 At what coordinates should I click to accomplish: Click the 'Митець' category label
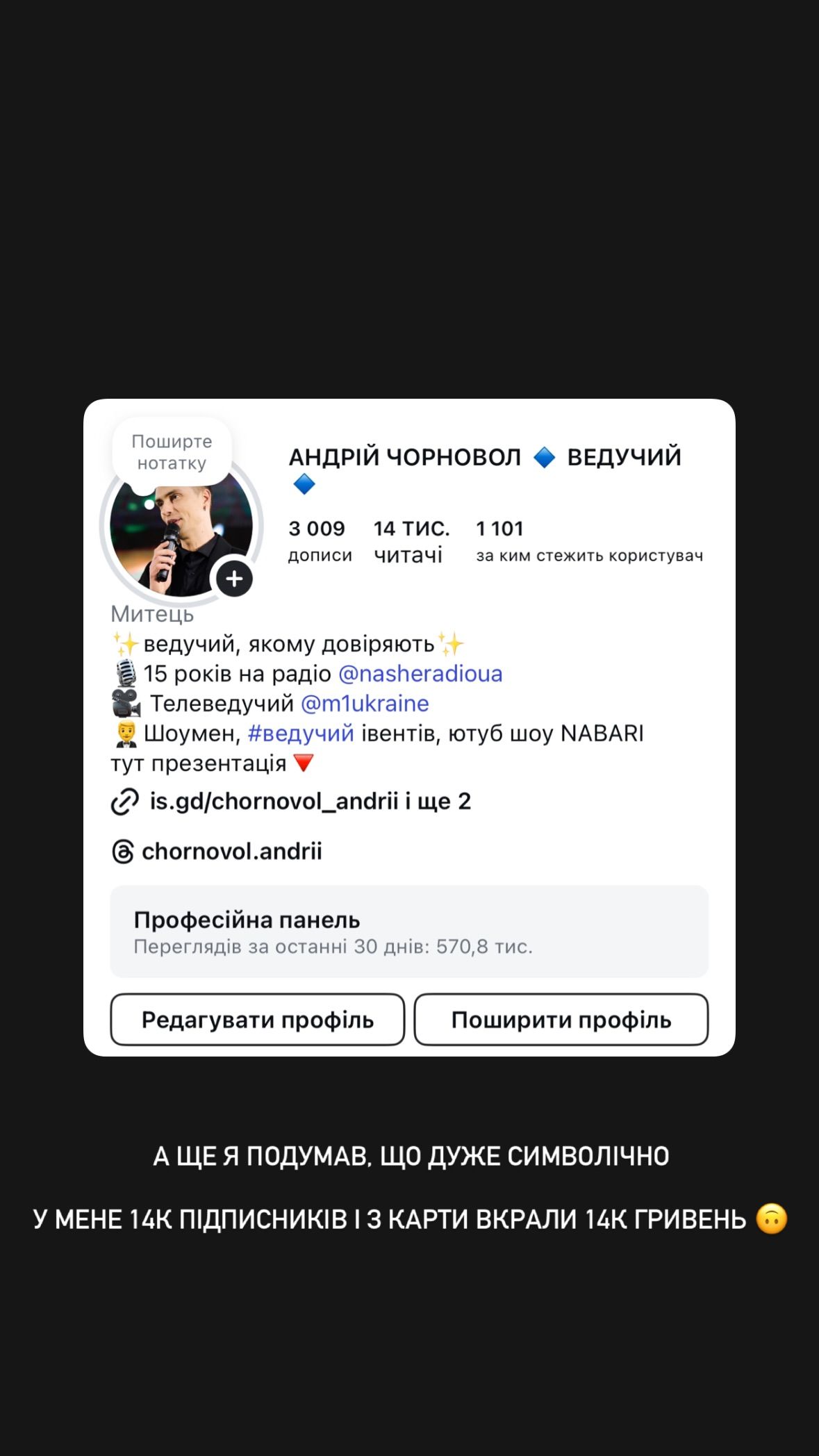coord(154,614)
